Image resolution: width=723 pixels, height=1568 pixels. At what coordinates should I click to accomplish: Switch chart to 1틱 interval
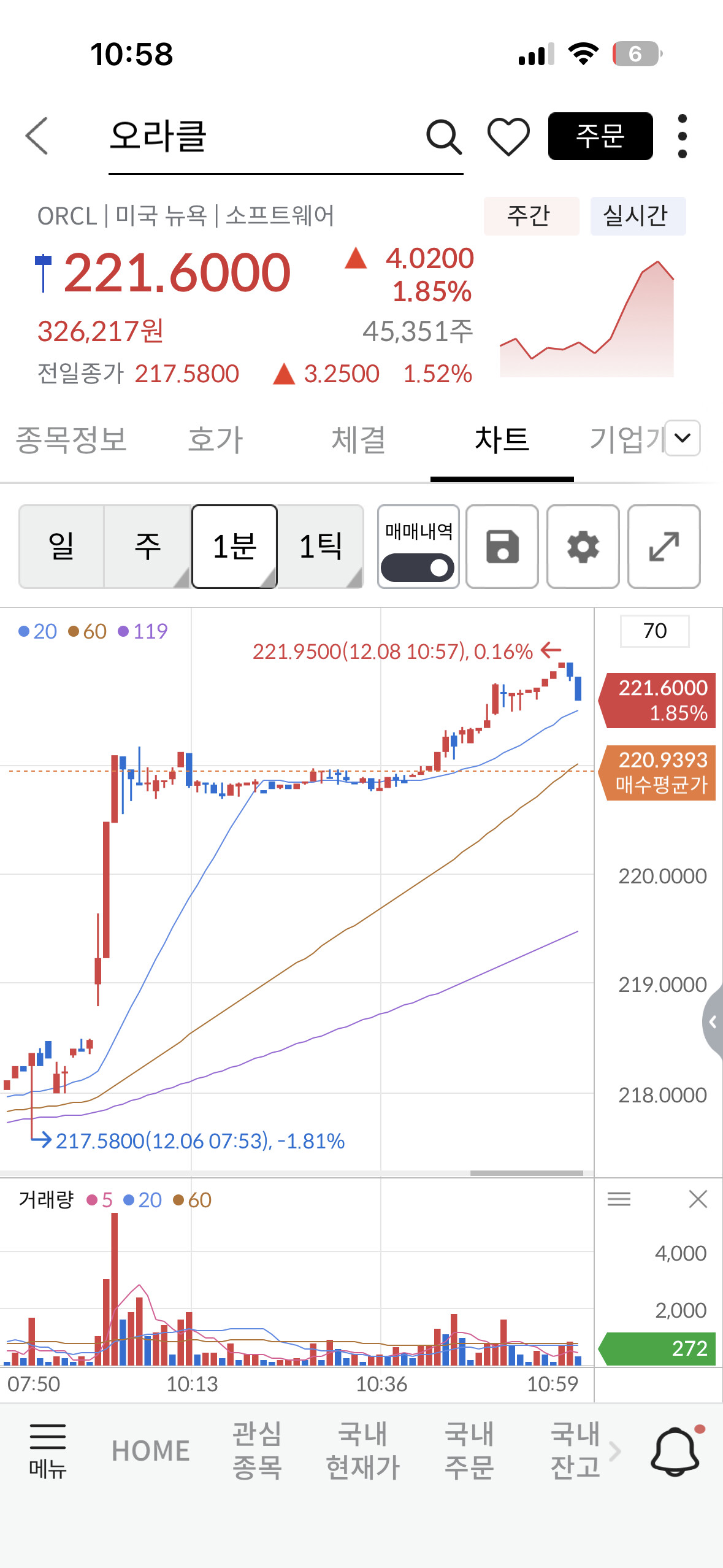click(x=320, y=546)
